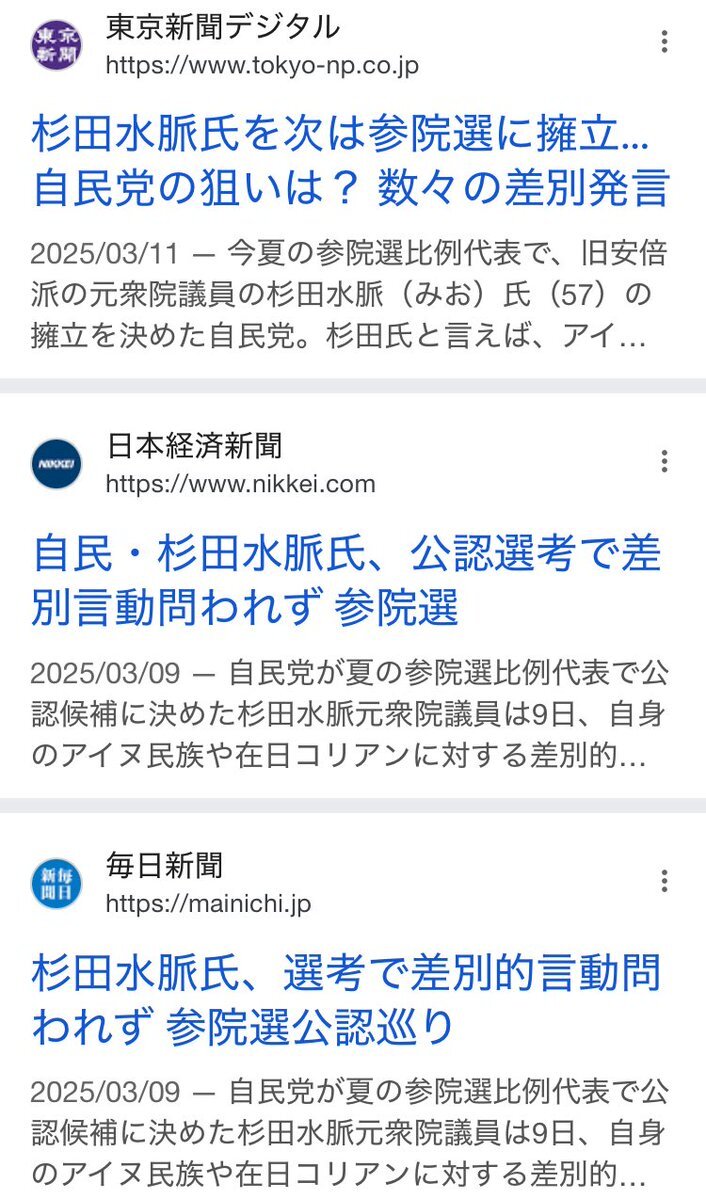Open the Tokyo Shimbun article about 杉田水脈氏を次は参院選に擁立
The height and width of the screenshot is (1199, 706).
(351, 161)
